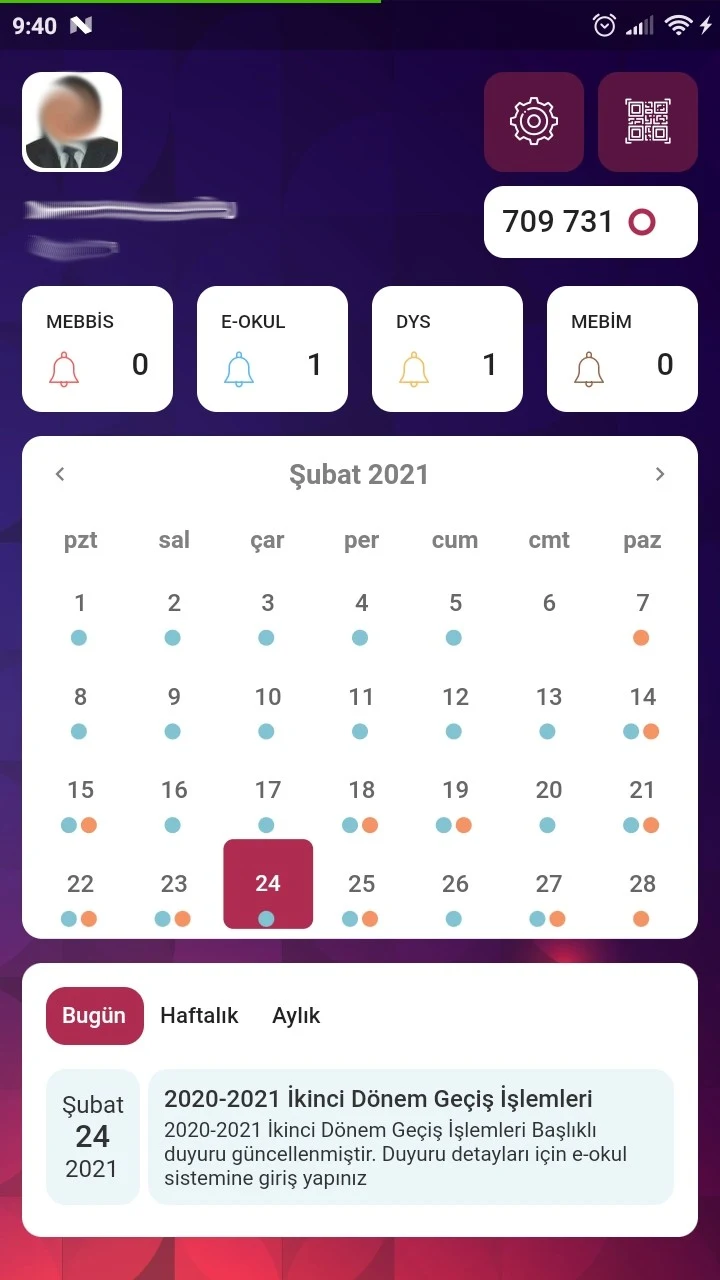Tap the 709 731 code box
720x1280 pixels.
click(591, 222)
